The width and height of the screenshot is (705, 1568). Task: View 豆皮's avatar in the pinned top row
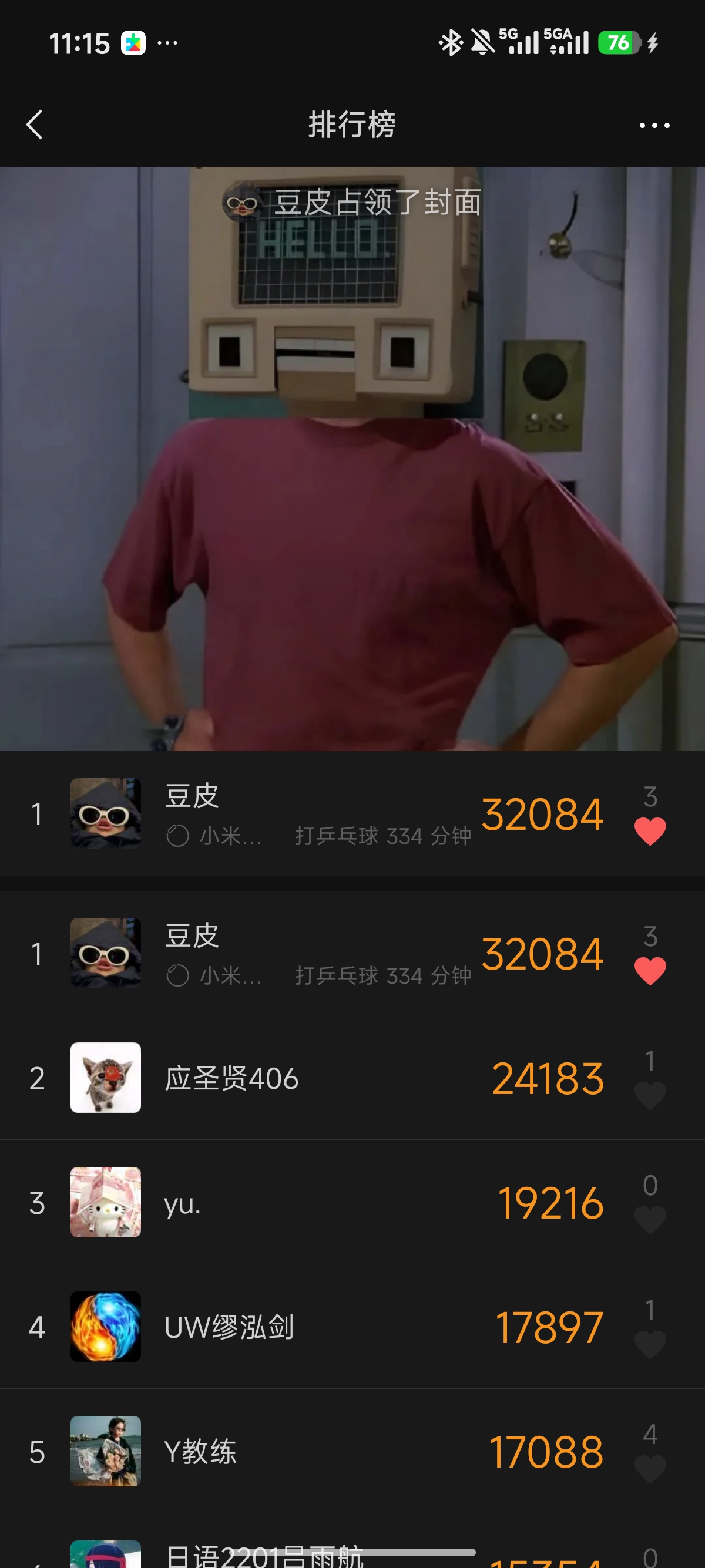point(105,813)
